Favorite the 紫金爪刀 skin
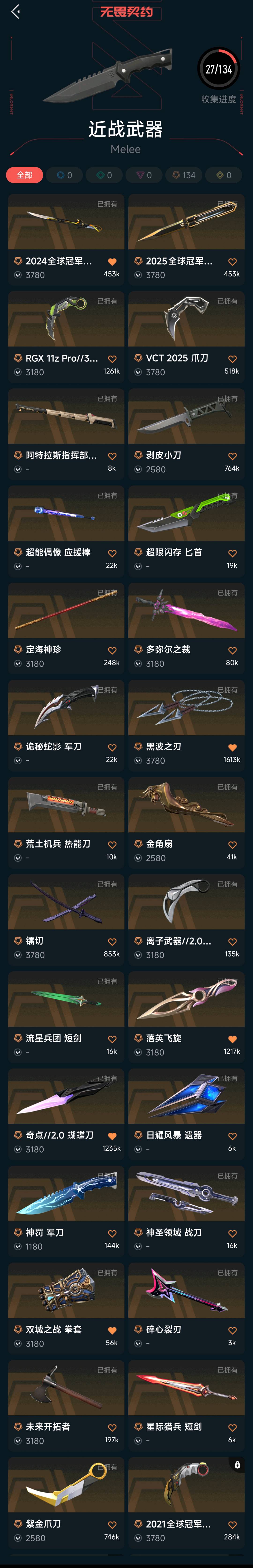 tap(112, 1525)
